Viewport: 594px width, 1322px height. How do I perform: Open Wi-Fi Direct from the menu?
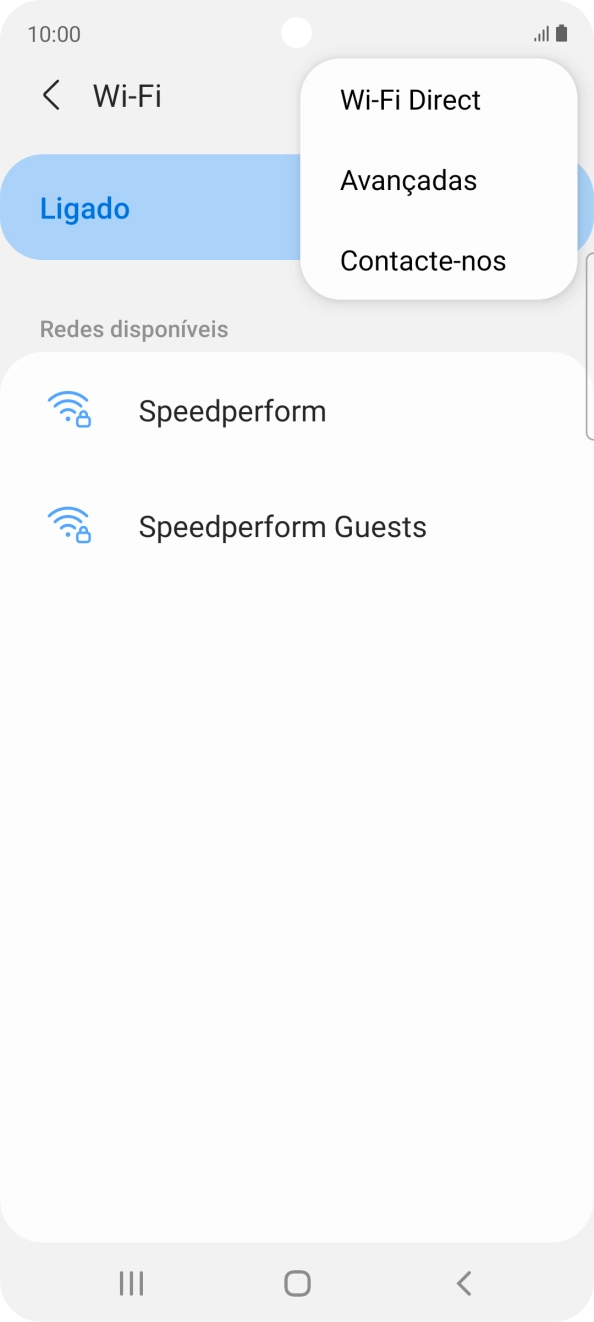[x=438, y=100]
